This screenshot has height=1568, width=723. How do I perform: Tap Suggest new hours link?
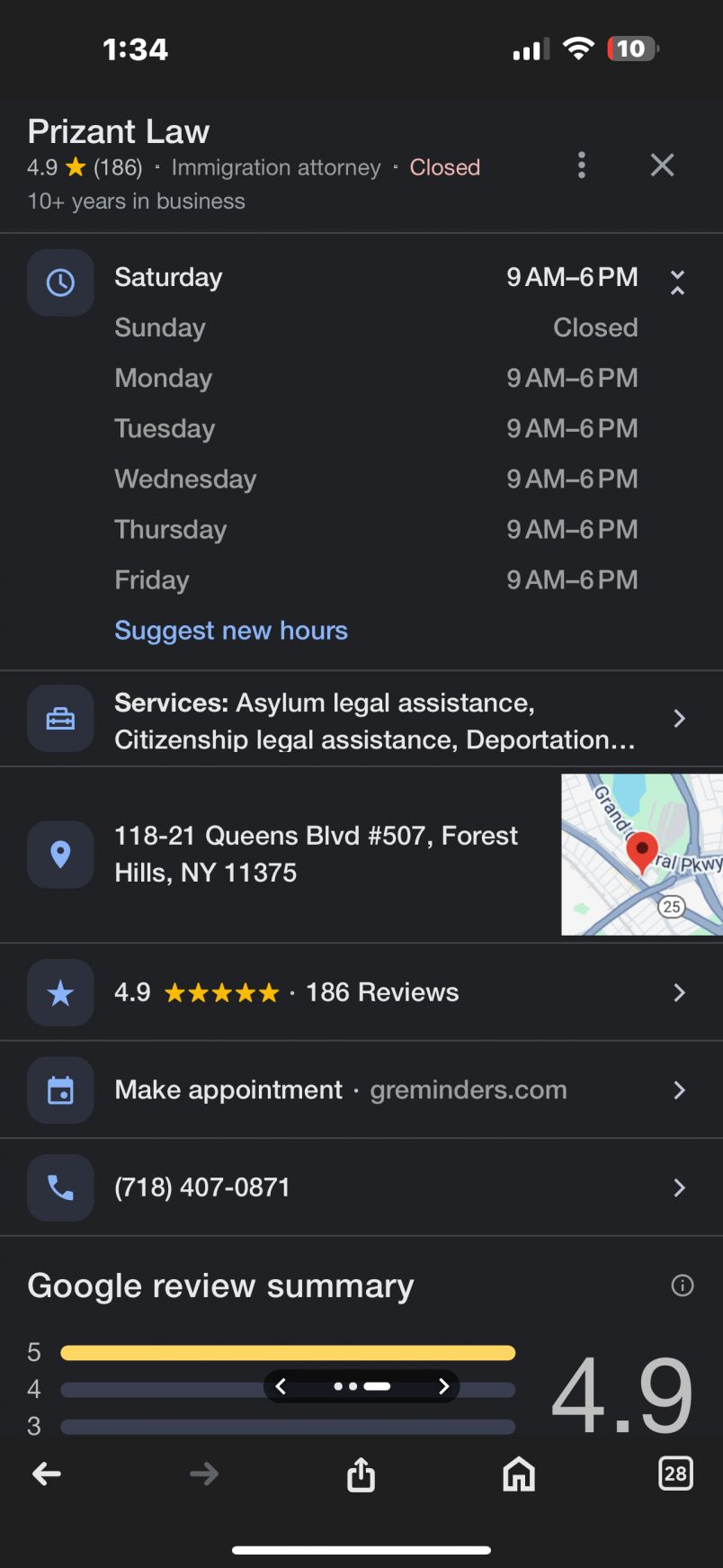[231, 631]
